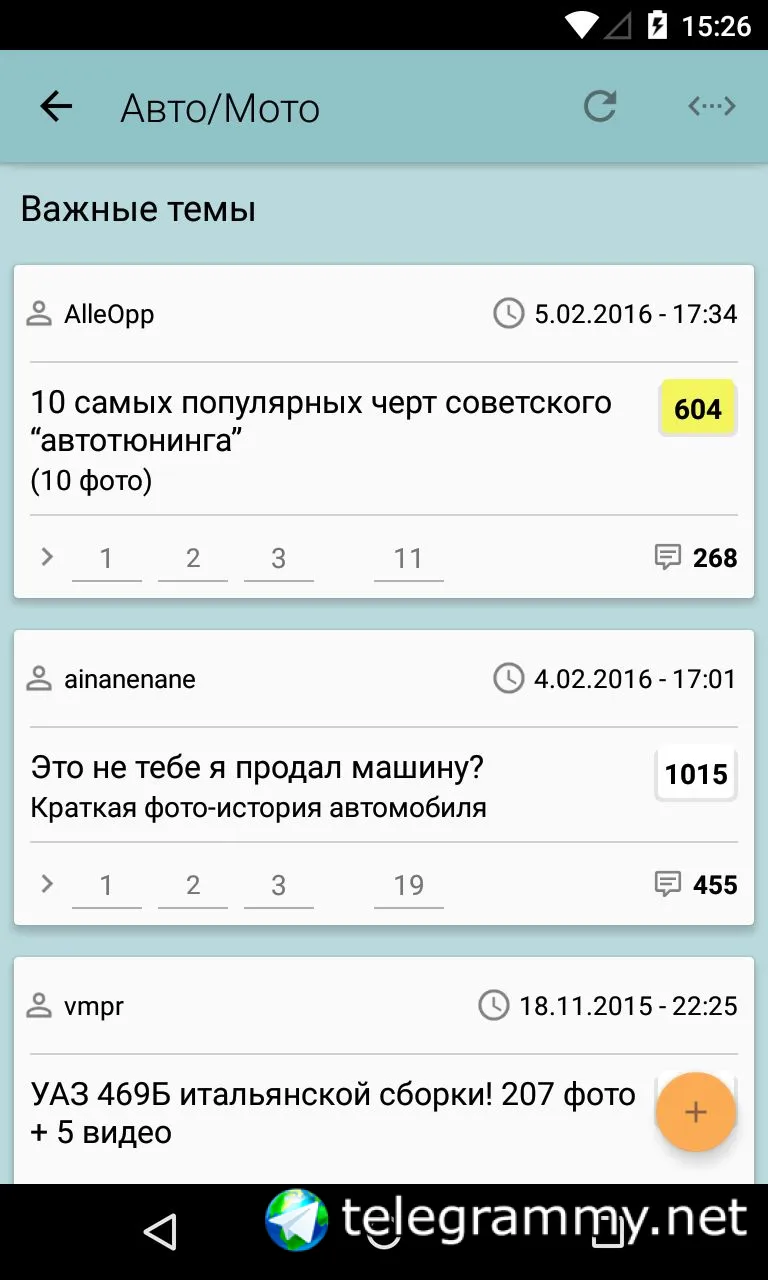
Task: Jump to page 11 of the автотюнинг topic
Action: (x=408, y=558)
